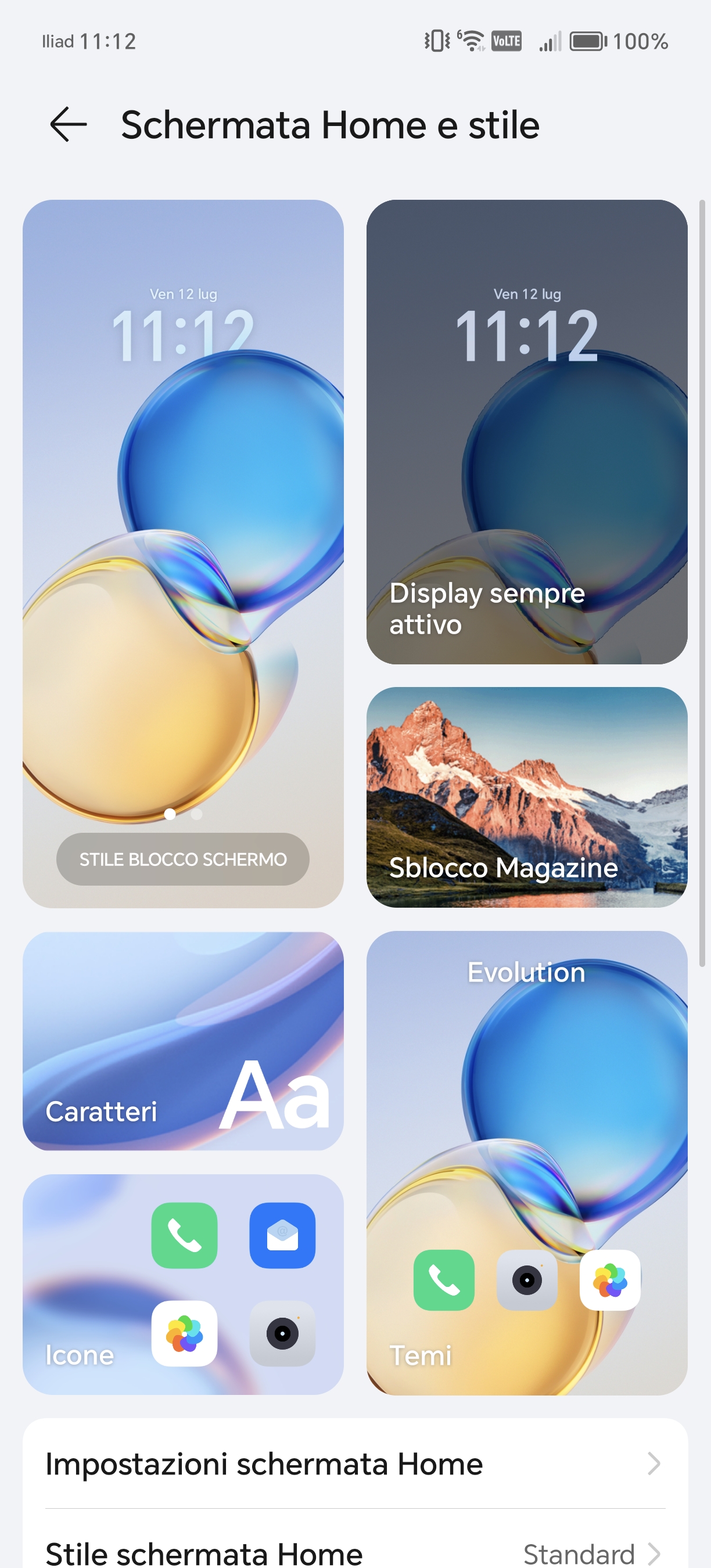Viewport: 711px width, 1568px height.
Task: Go back from Schermata Home e stile
Action: pyautogui.click(x=68, y=124)
